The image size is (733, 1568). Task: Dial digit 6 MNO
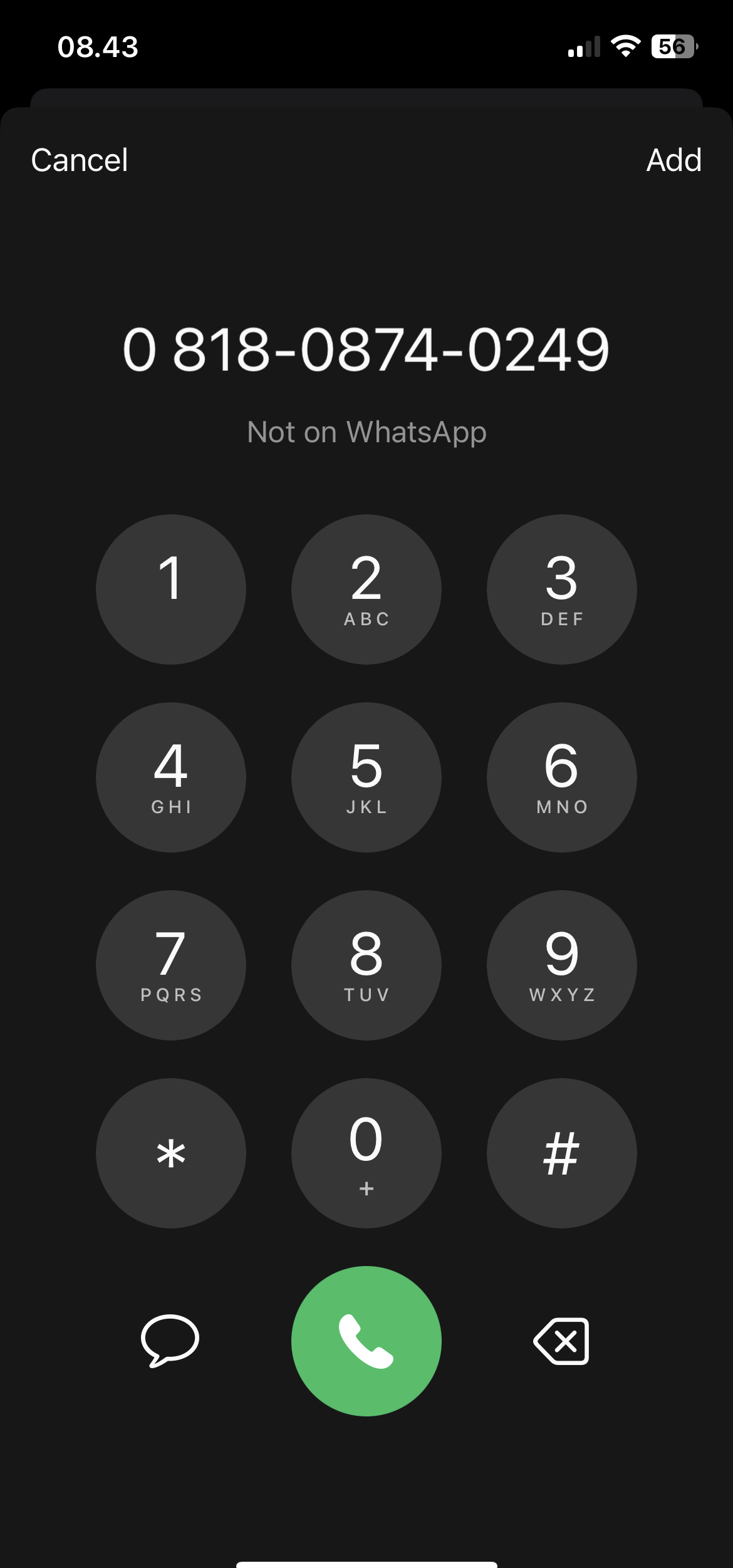(x=561, y=777)
